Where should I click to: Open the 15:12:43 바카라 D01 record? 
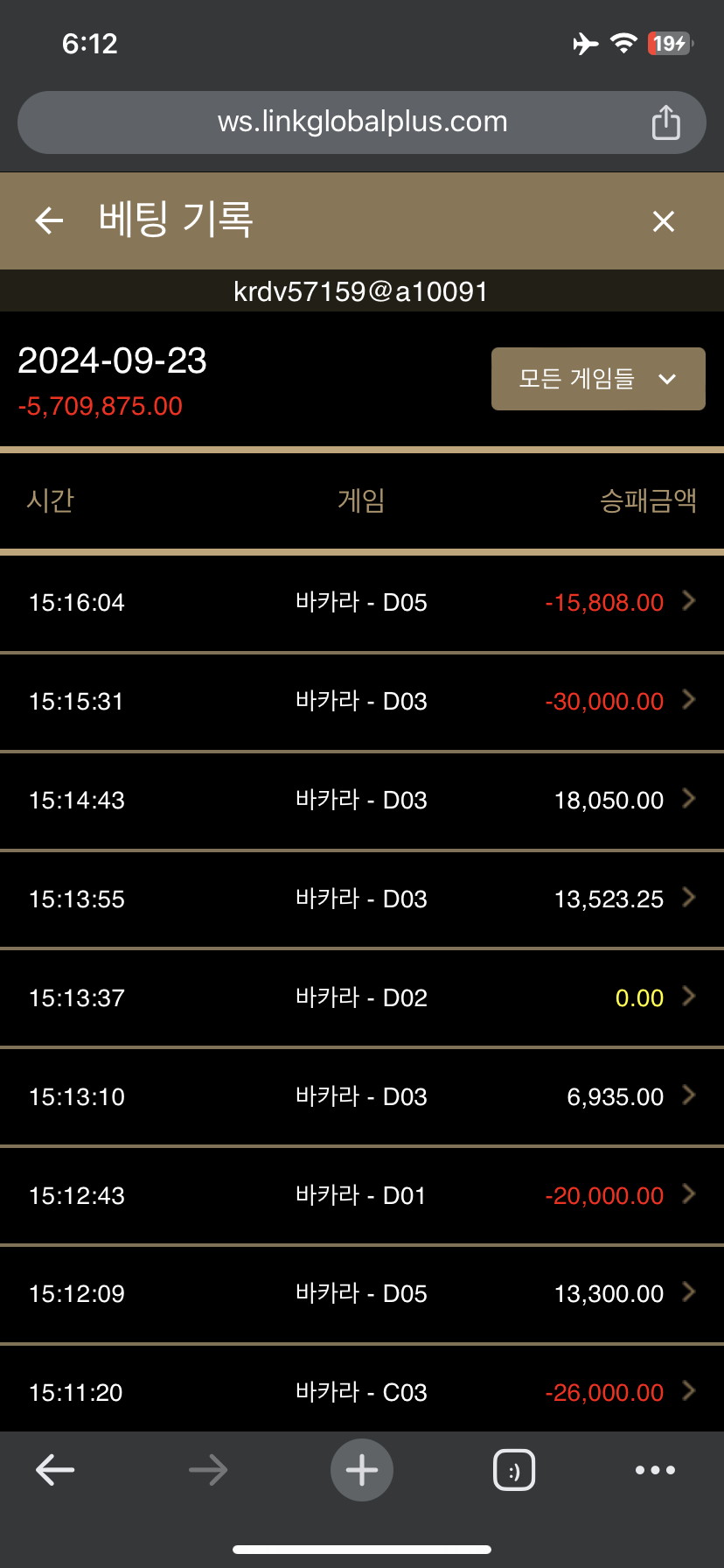pos(362,1195)
